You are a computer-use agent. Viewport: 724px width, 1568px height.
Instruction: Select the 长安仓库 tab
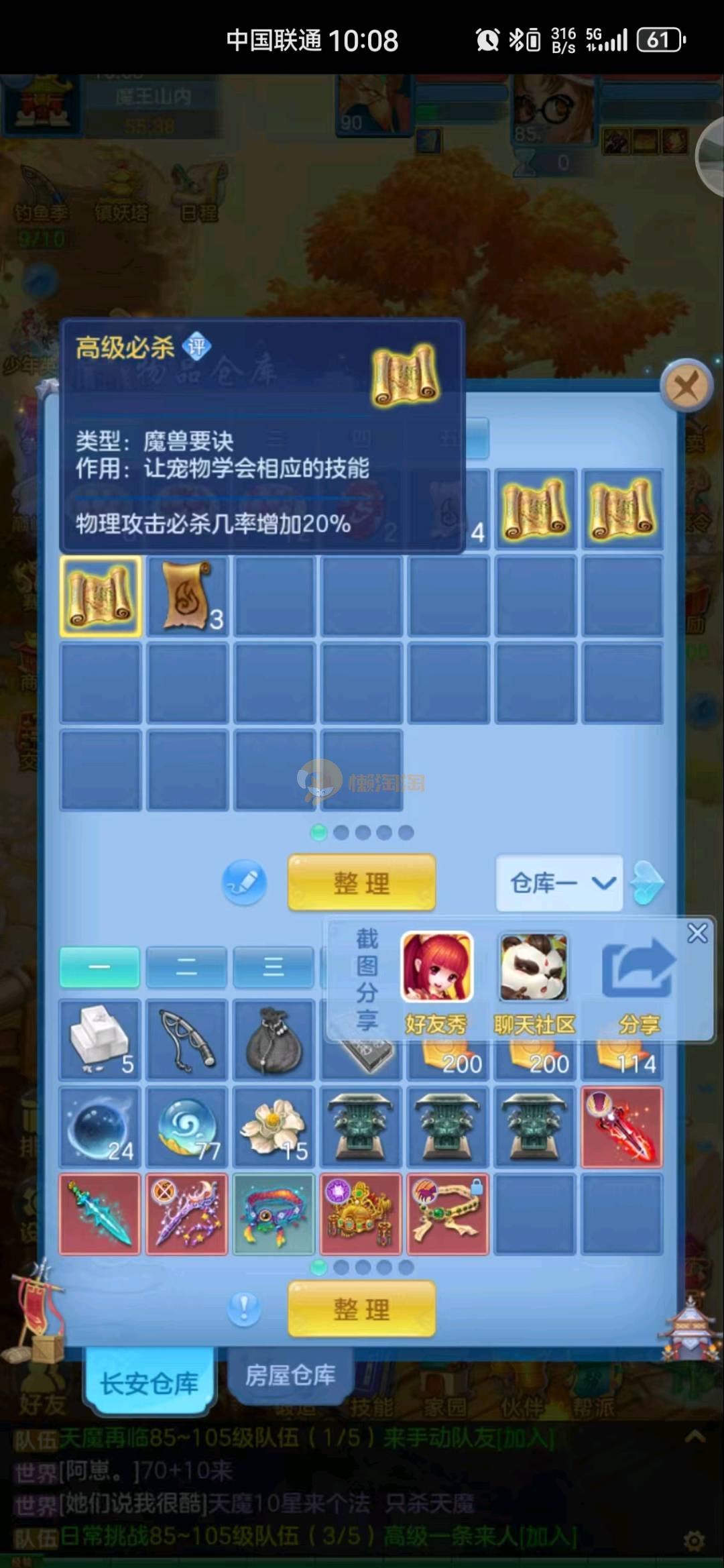149,1383
